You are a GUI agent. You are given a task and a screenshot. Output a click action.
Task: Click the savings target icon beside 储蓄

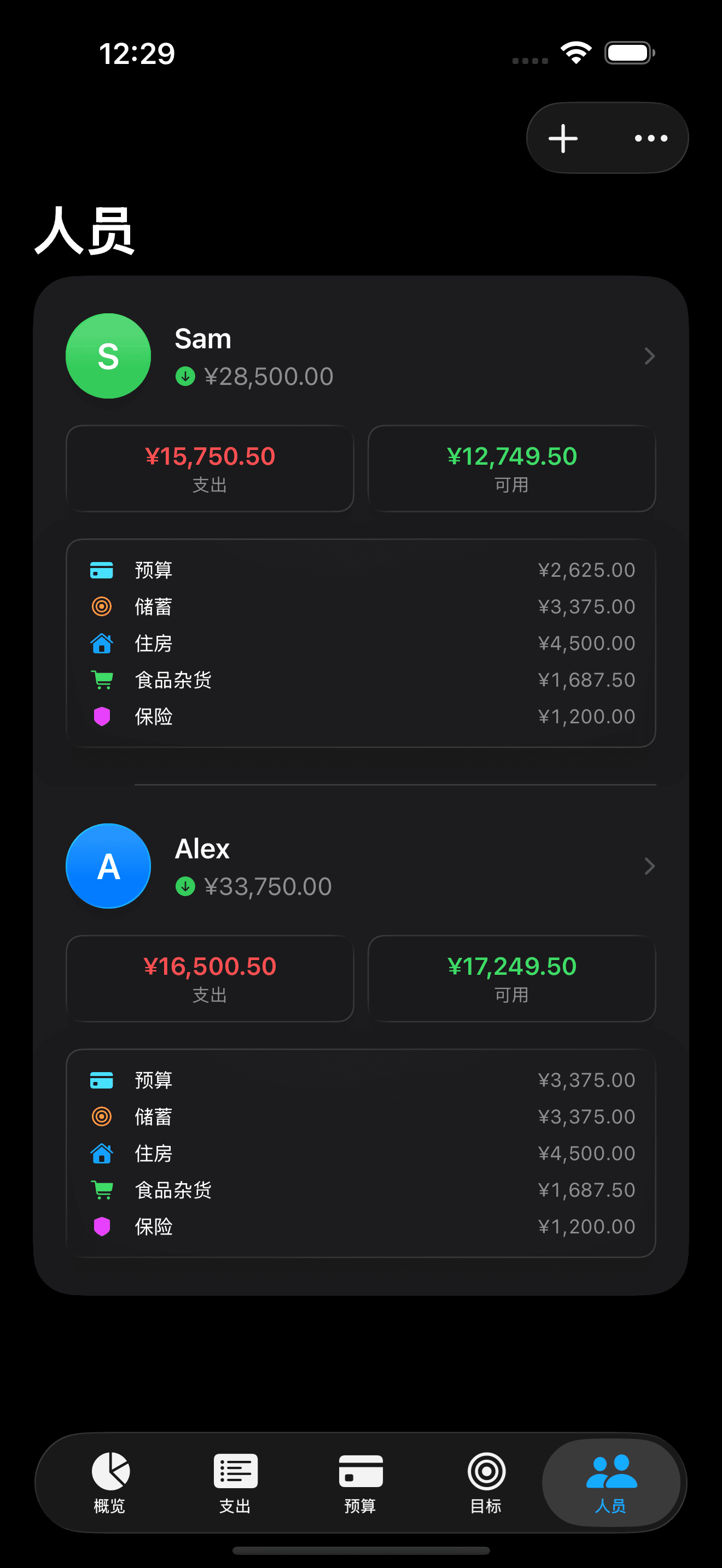[x=101, y=606]
